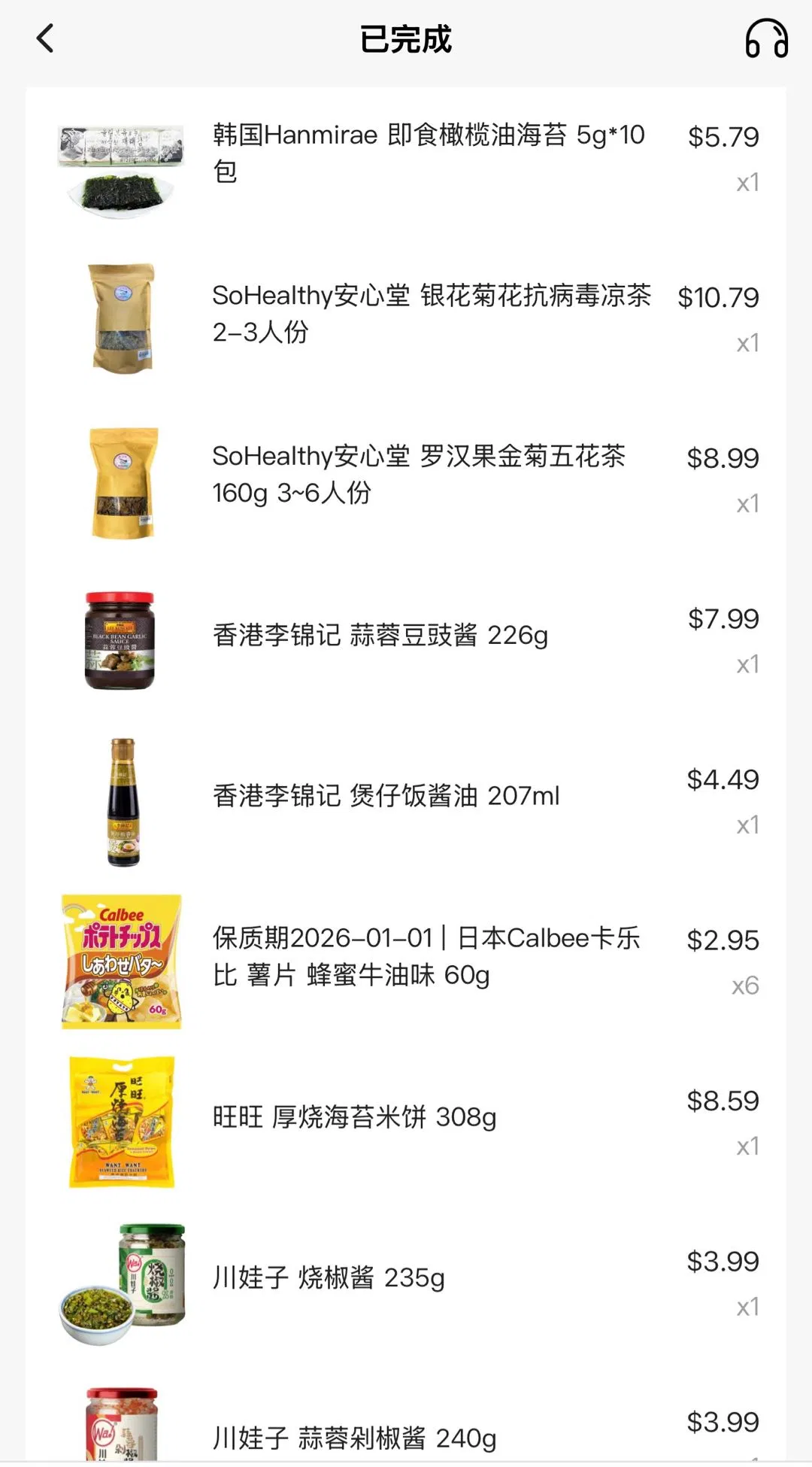Go back using the arrow icon
Viewport: 812px width, 1467px height.
coord(46,38)
